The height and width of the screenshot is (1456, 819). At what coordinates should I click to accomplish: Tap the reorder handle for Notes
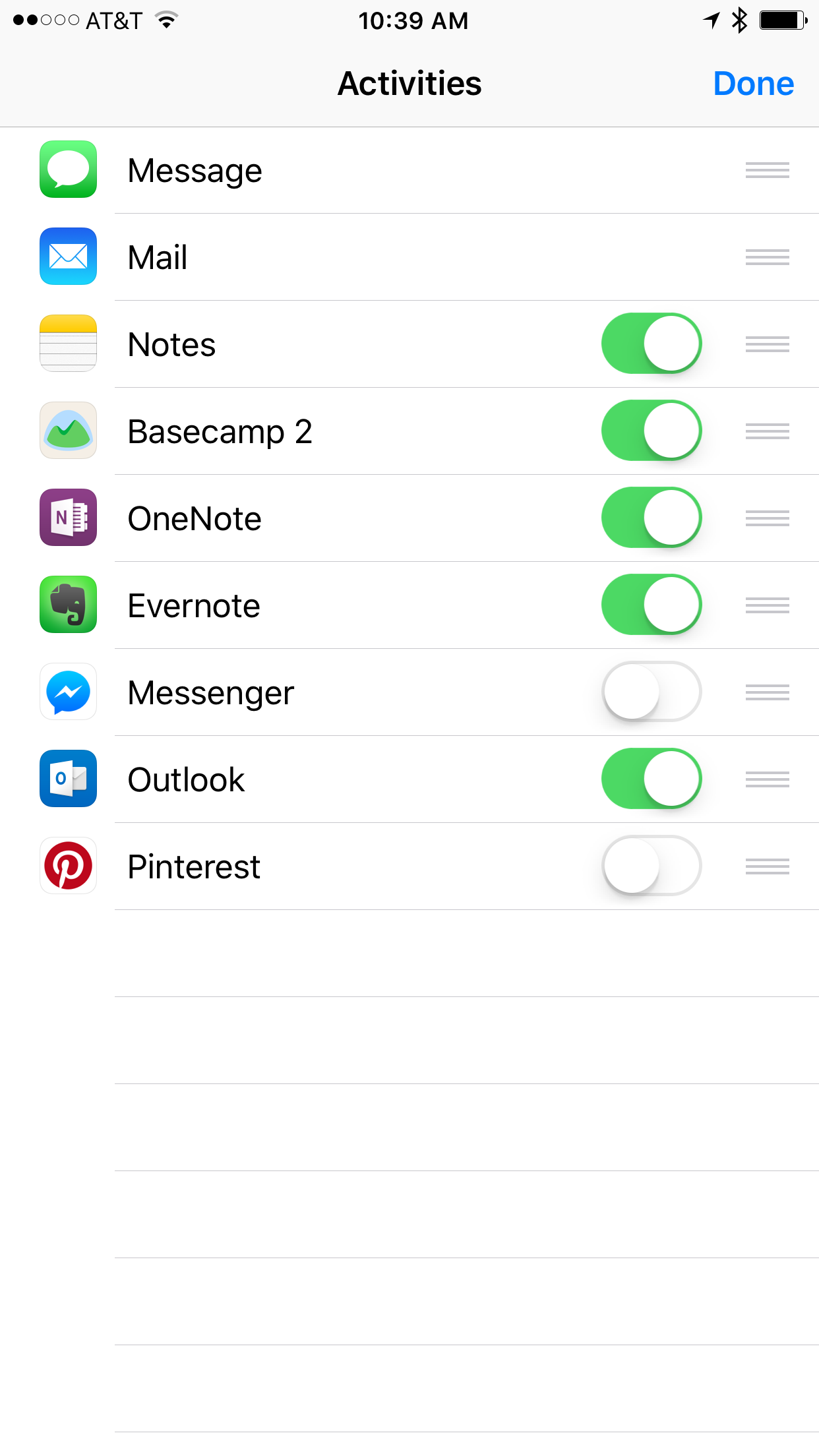767,344
